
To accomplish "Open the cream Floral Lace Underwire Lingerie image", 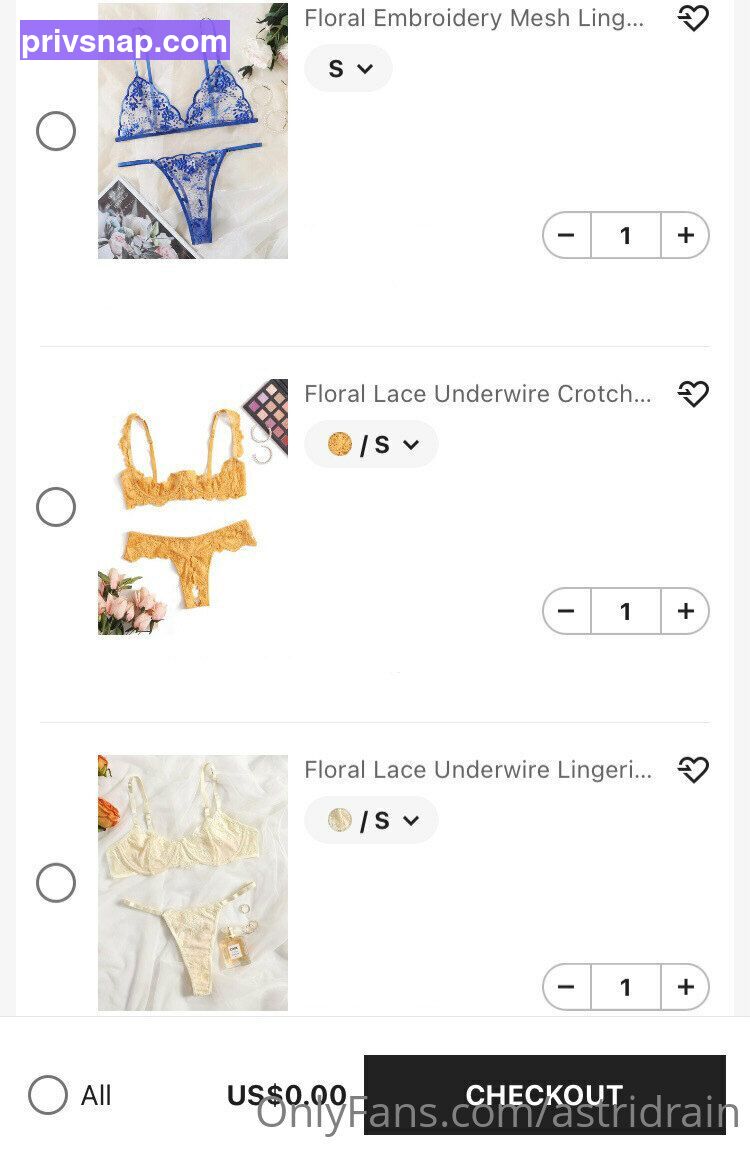I will pos(193,883).
